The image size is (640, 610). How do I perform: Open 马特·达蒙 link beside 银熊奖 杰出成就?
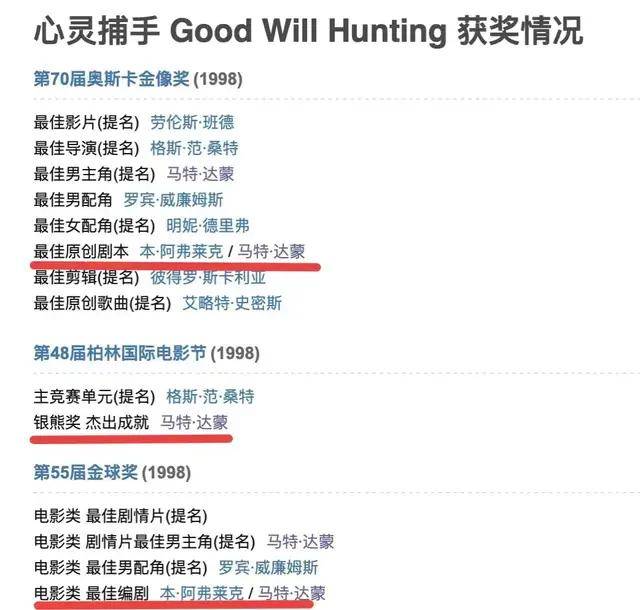click(x=194, y=422)
